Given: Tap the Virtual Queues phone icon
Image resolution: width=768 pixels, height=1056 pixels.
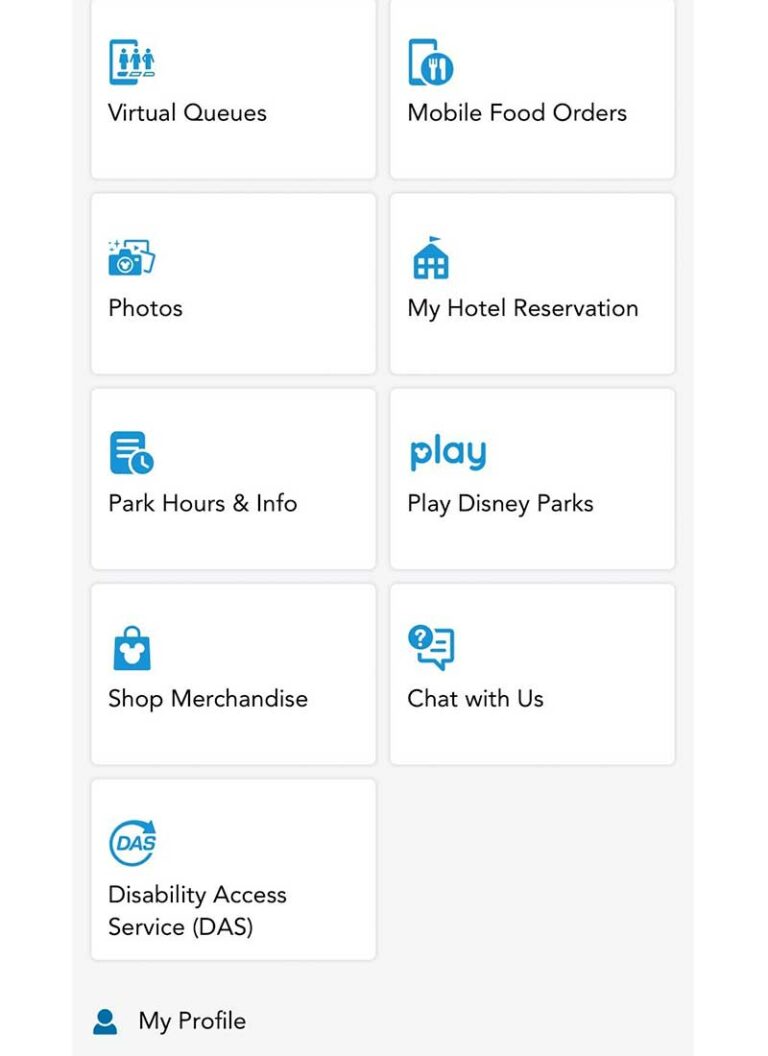Looking at the screenshot, I should pos(131,62).
